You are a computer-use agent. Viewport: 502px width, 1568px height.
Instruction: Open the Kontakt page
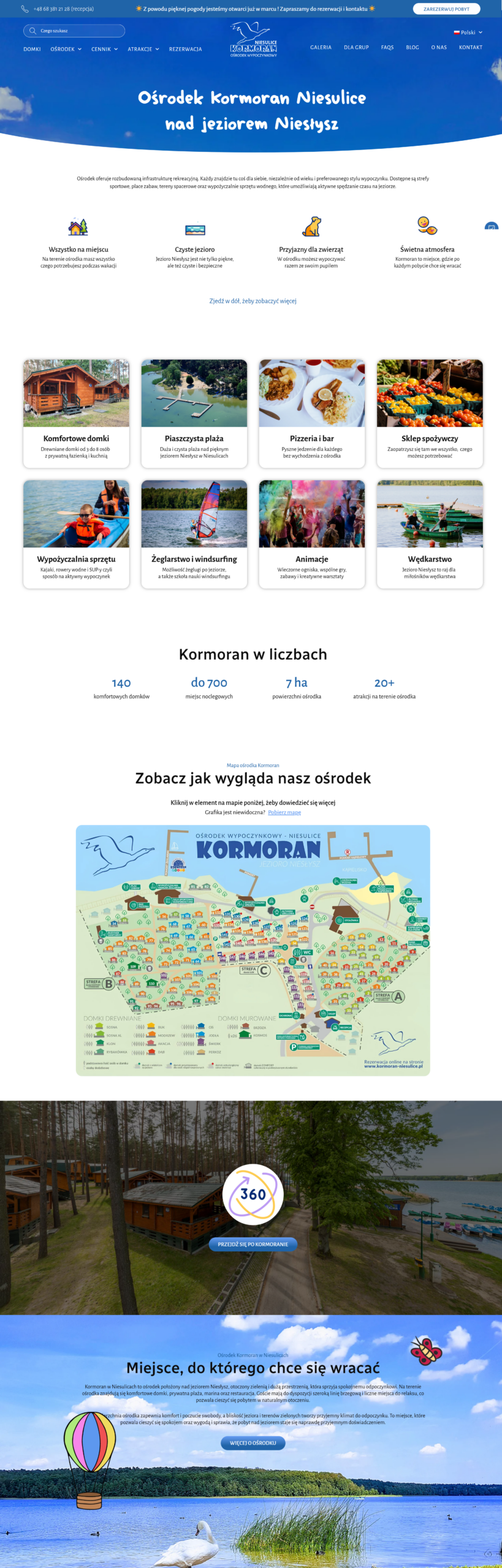pos(470,47)
